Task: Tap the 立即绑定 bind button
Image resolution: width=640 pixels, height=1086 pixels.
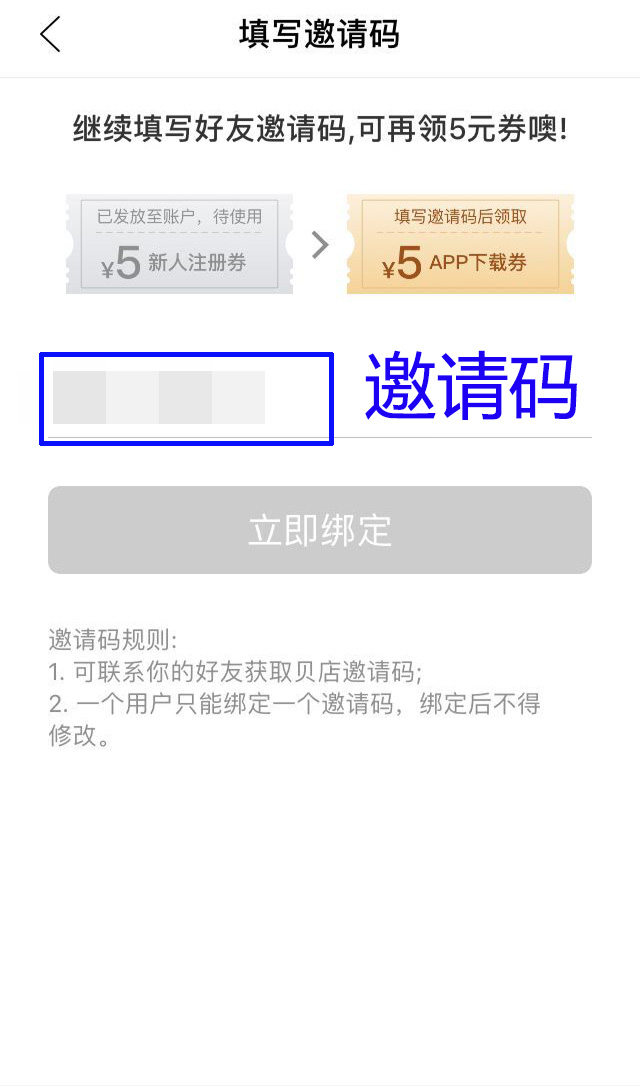Action: (320, 530)
